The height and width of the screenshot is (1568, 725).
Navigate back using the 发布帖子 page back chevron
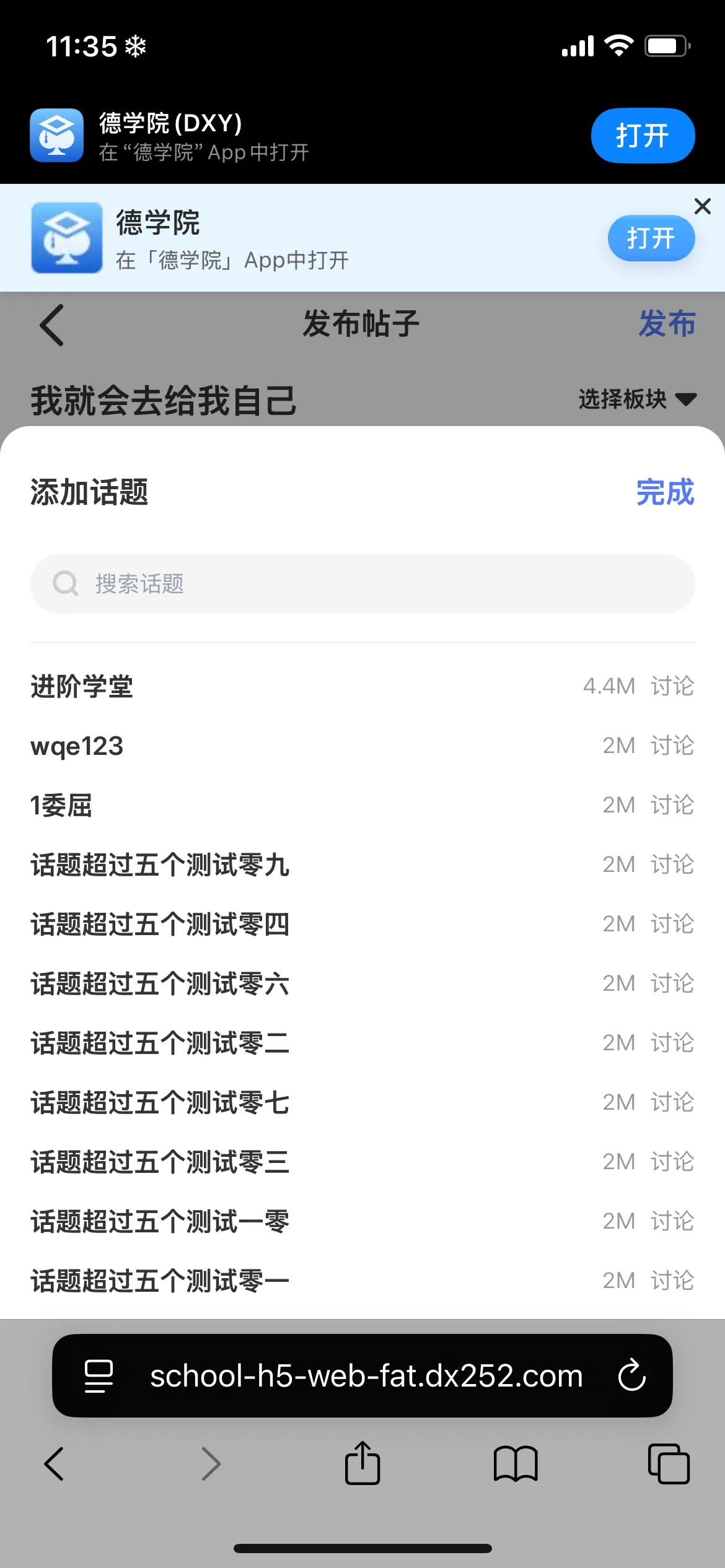[52, 324]
